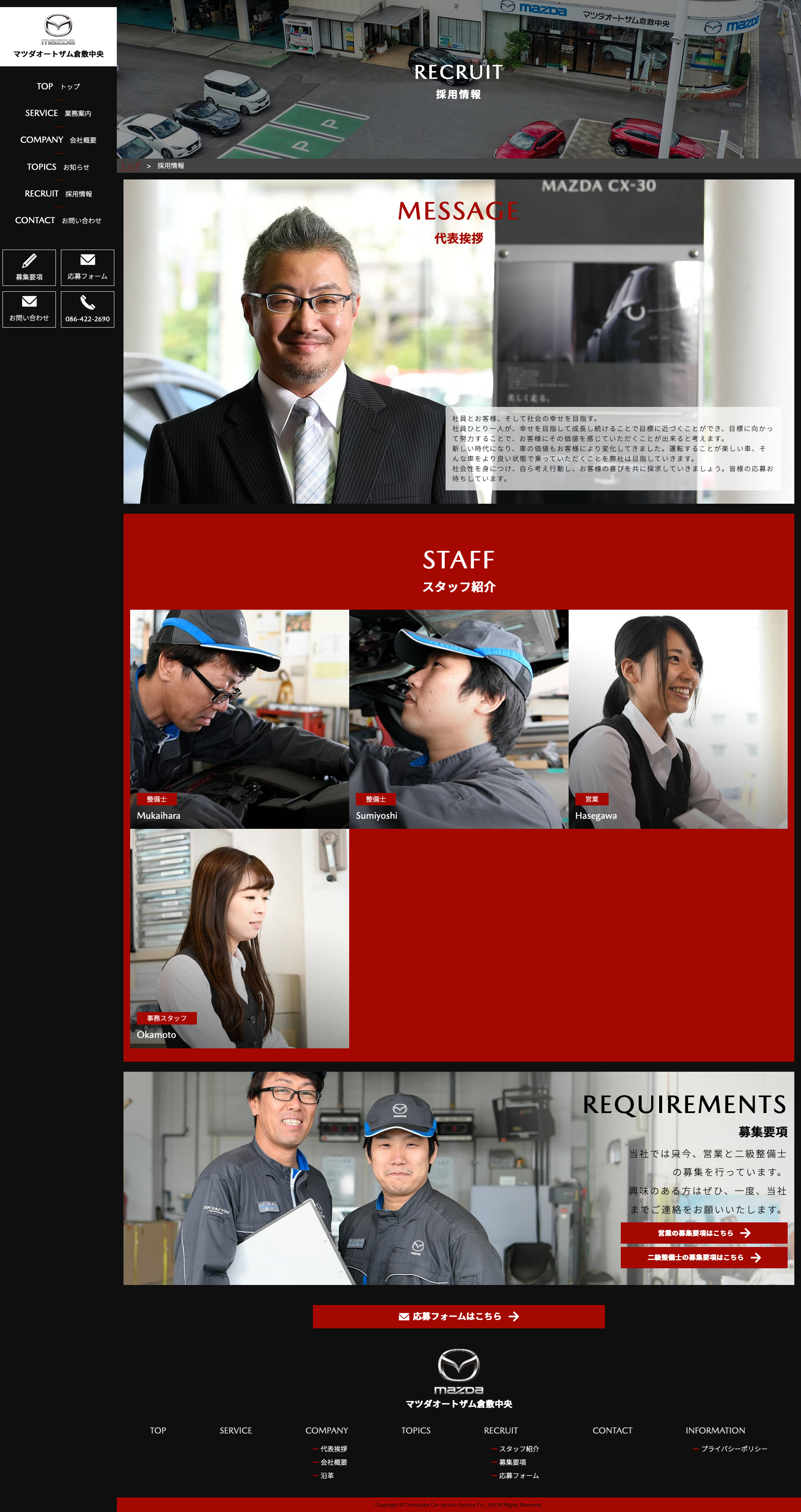Select CONTACT お問い合わせ in sidebar menu
Screen dimensions: 801x1512
pos(58,221)
